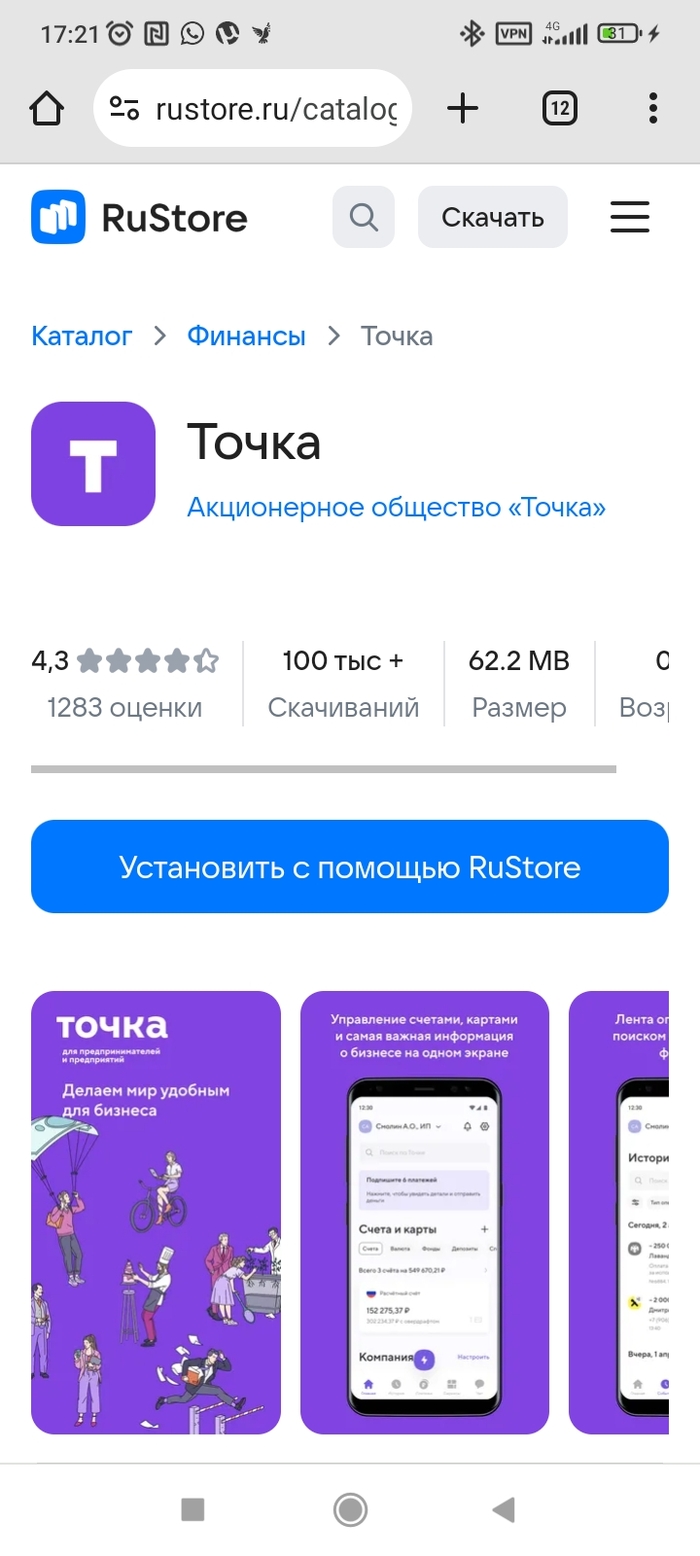View the Счета и карты screenshot

tap(424, 1211)
